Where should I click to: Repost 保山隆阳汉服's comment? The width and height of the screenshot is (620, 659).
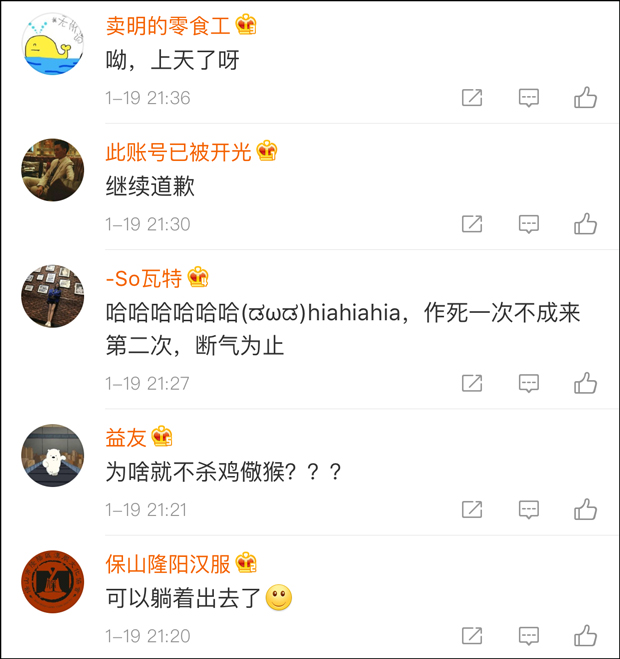click(x=472, y=636)
